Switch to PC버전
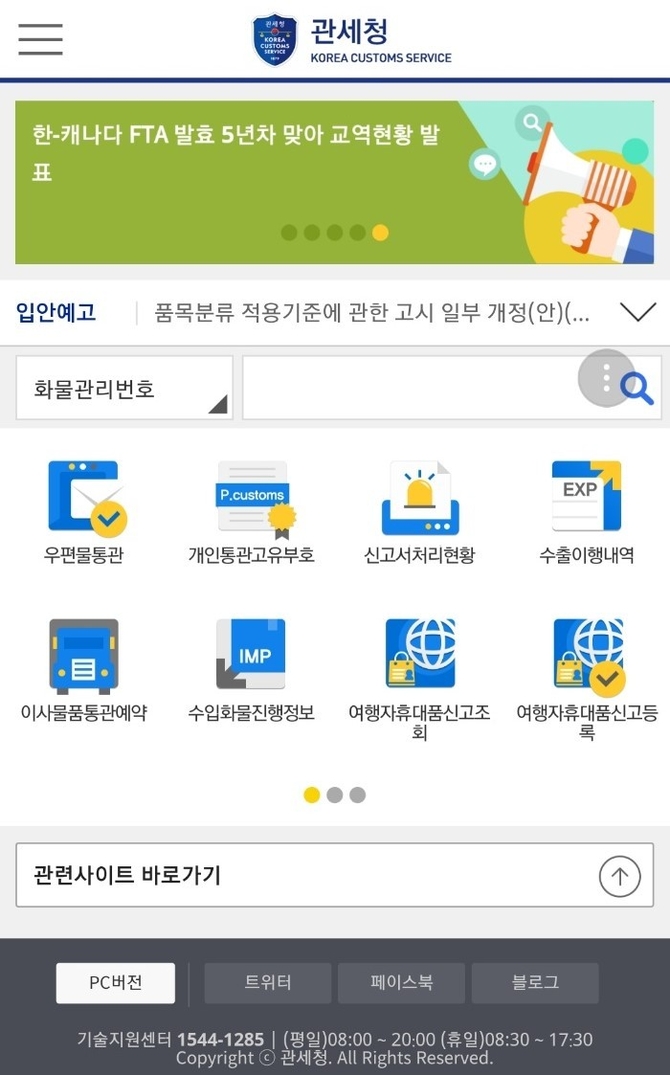Viewport: 670px width, 1075px height. point(115,983)
